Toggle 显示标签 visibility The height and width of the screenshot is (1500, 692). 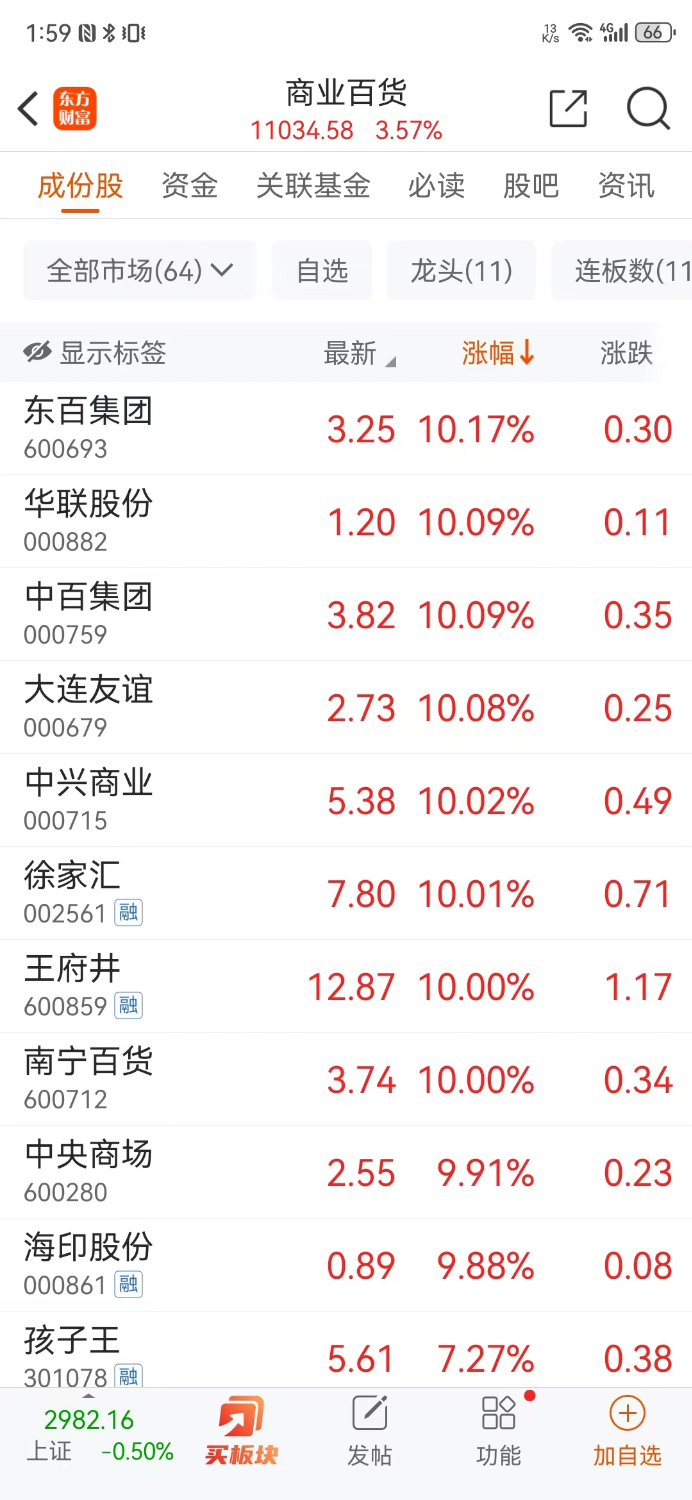pyautogui.click(x=95, y=353)
